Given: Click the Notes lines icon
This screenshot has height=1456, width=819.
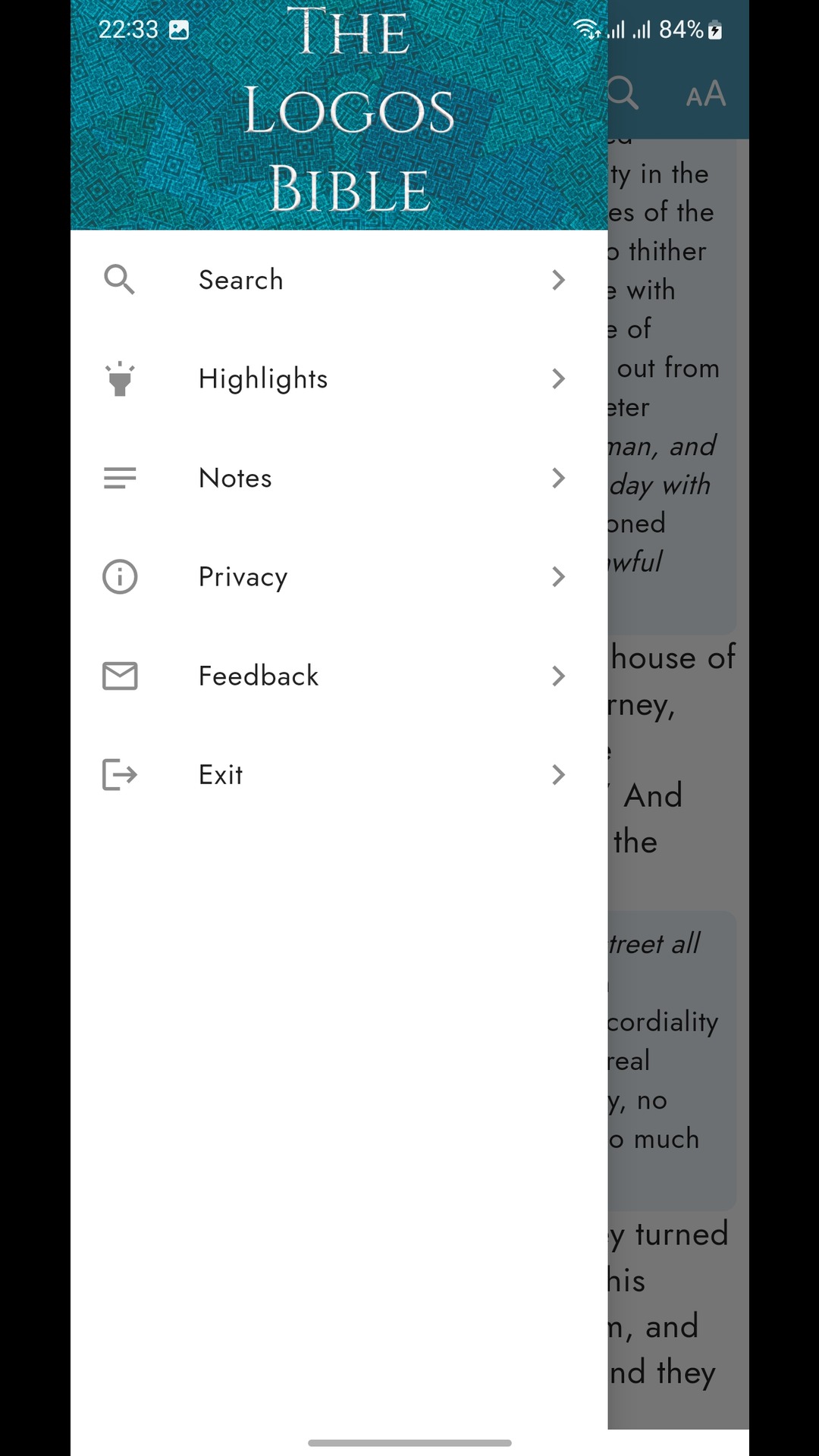Looking at the screenshot, I should pos(119,478).
